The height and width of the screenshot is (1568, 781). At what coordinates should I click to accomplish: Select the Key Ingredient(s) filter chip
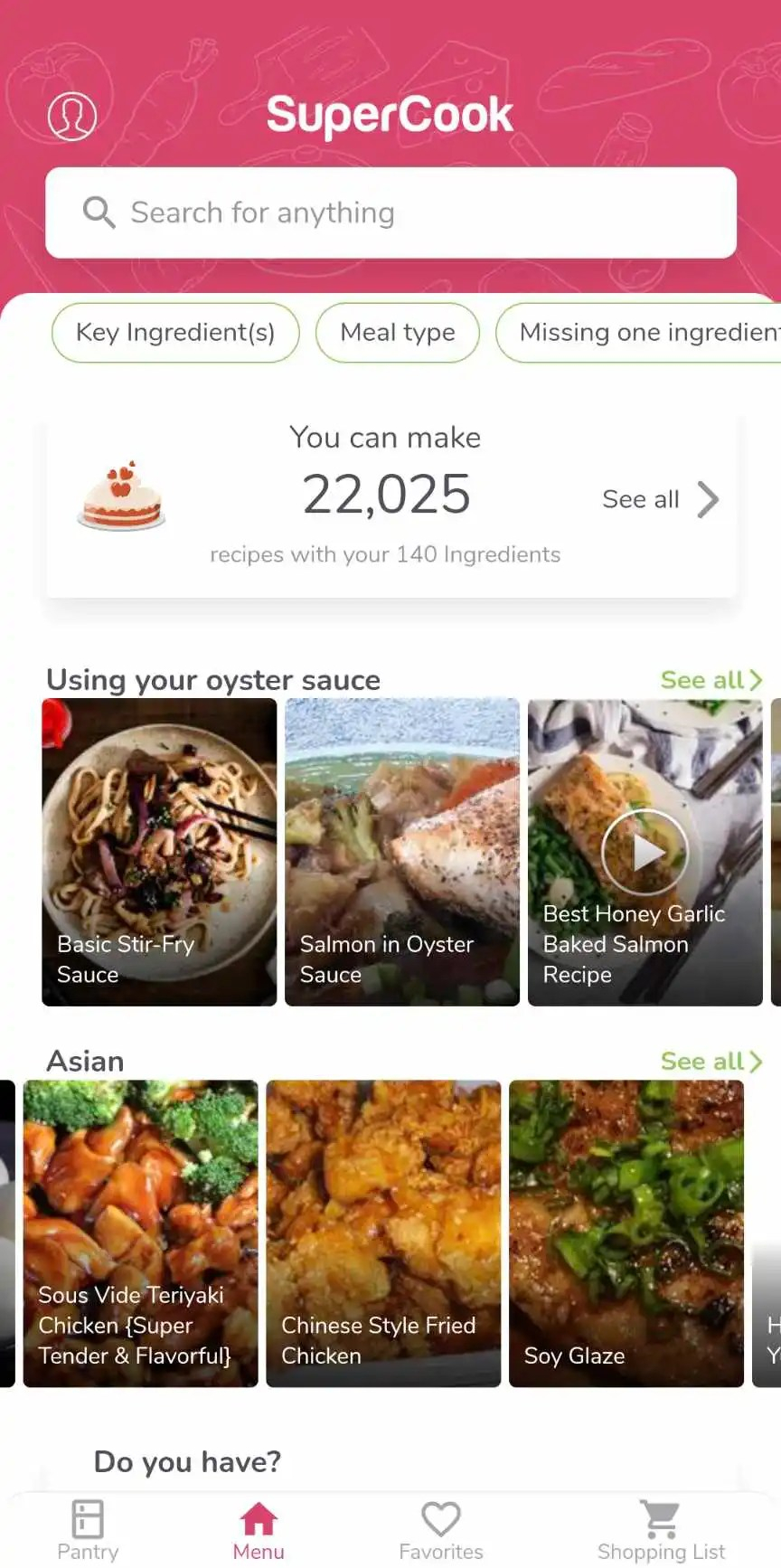tap(175, 333)
